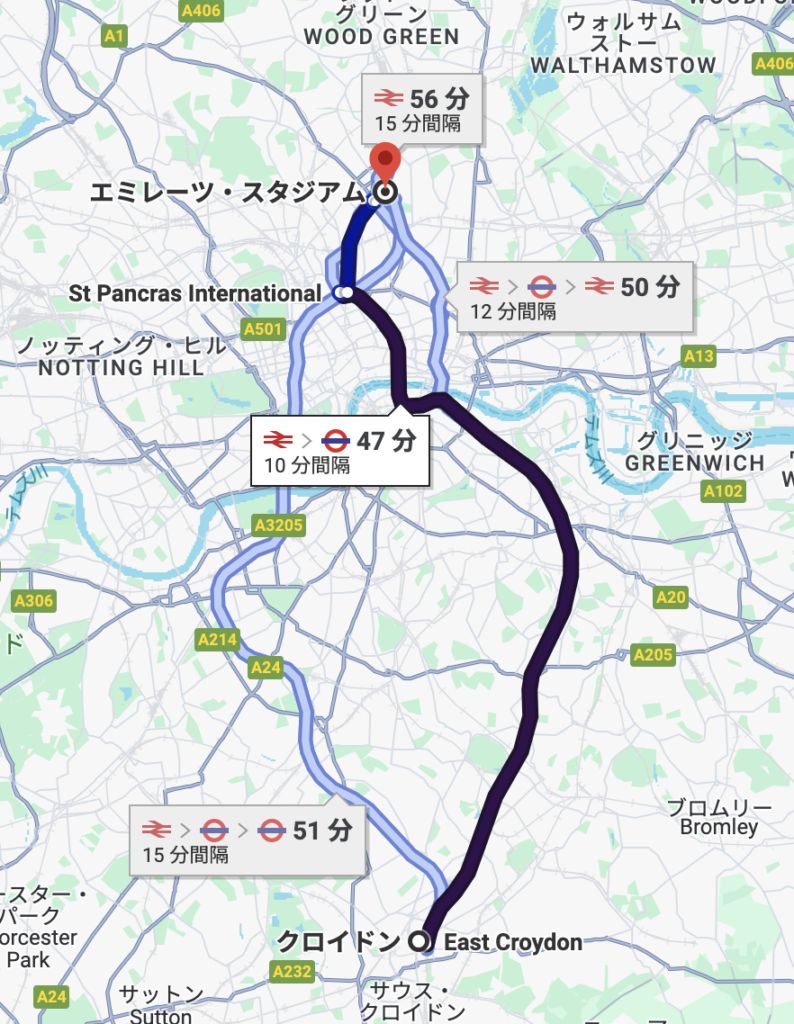Tap the red pin at エミレーツ・スタジアム

tap(385, 161)
